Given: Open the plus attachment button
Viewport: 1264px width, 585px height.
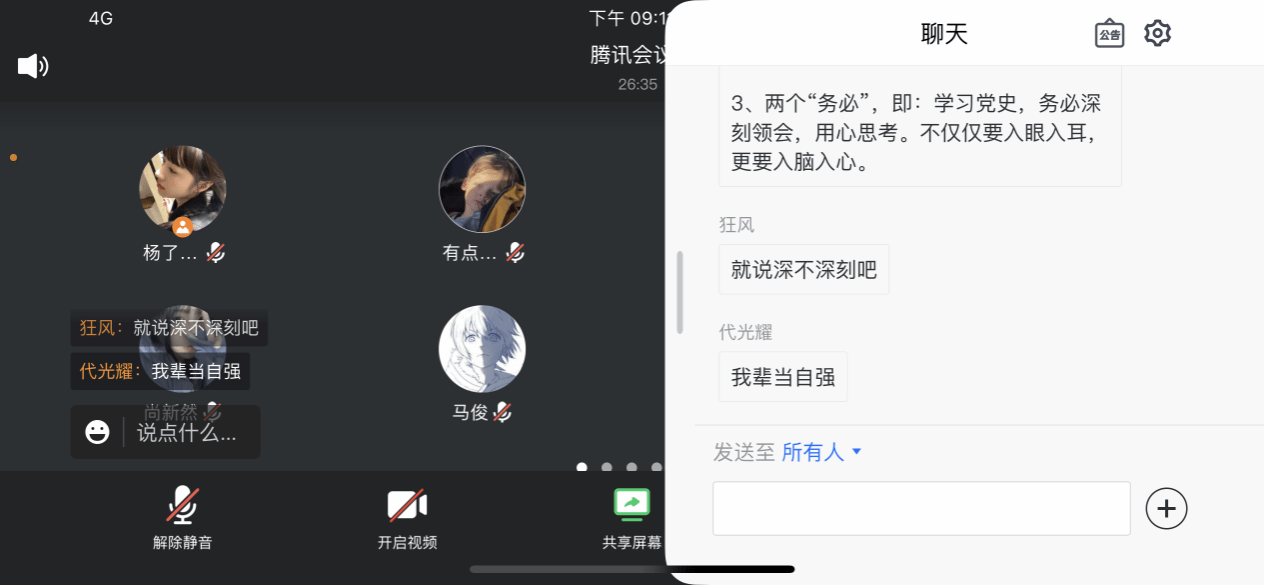Looking at the screenshot, I should pyautogui.click(x=1166, y=509).
